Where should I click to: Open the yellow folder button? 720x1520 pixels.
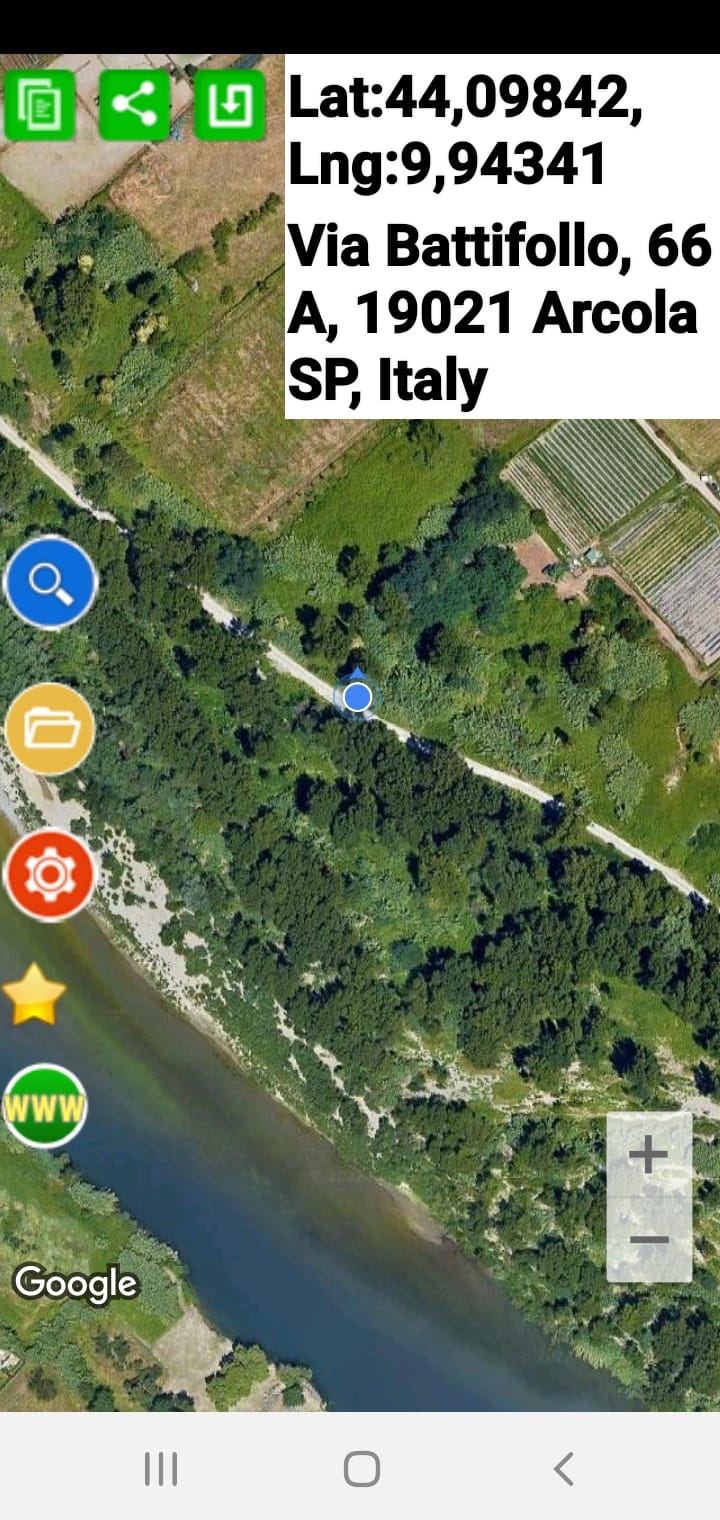pos(50,729)
